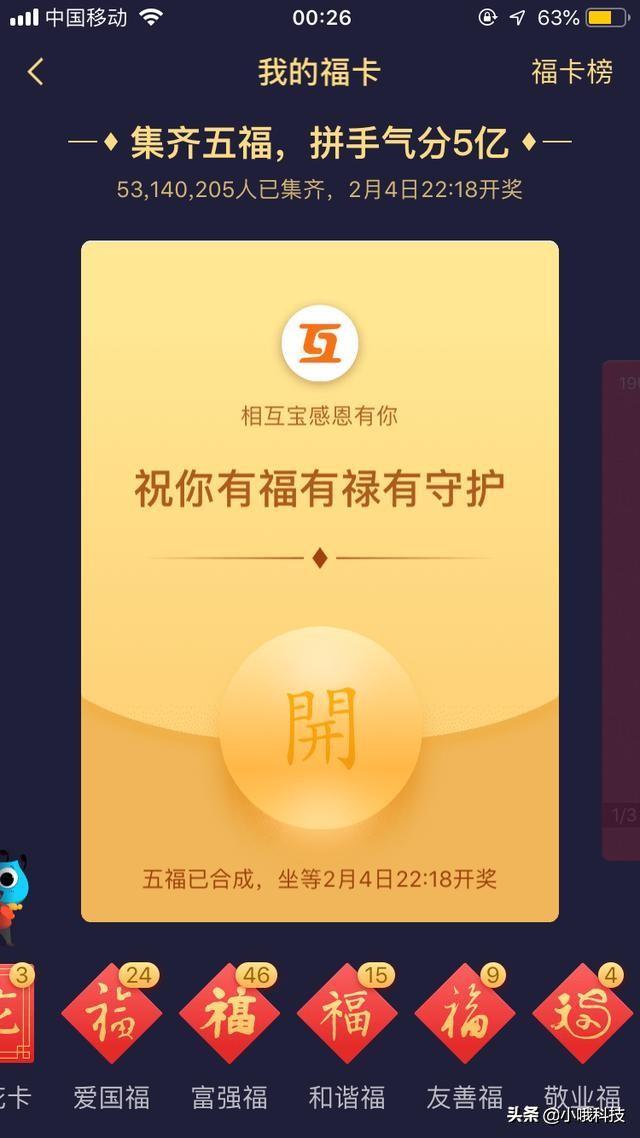Image resolution: width=640 pixels, height=1138 pixels.
Task: Choose the 和谐福 card
Action: [x=347, y=1014]
